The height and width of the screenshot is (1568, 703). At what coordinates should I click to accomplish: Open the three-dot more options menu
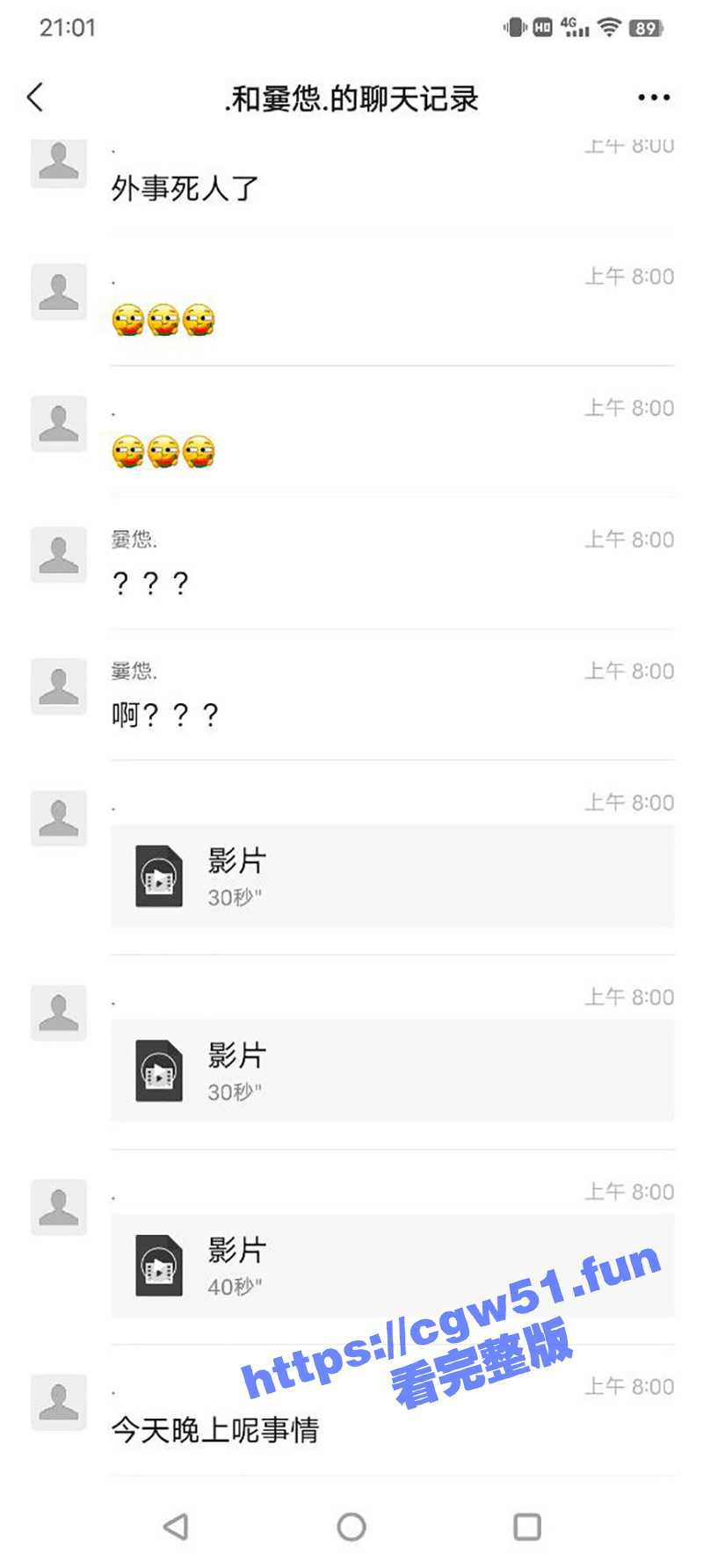[652, 97]
